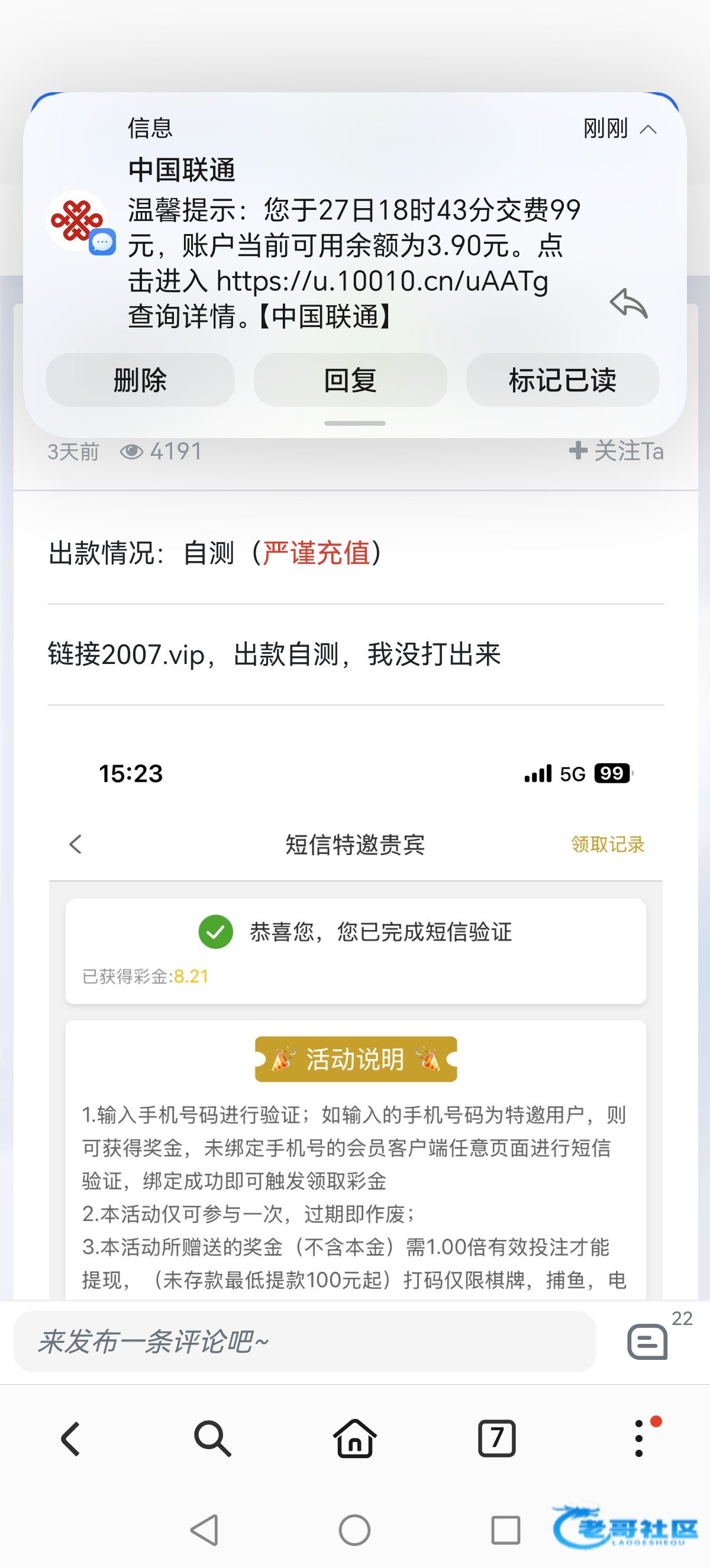Mark the notification as read (标记已读)
The image size is (710, 1568).
click(563, 380)
